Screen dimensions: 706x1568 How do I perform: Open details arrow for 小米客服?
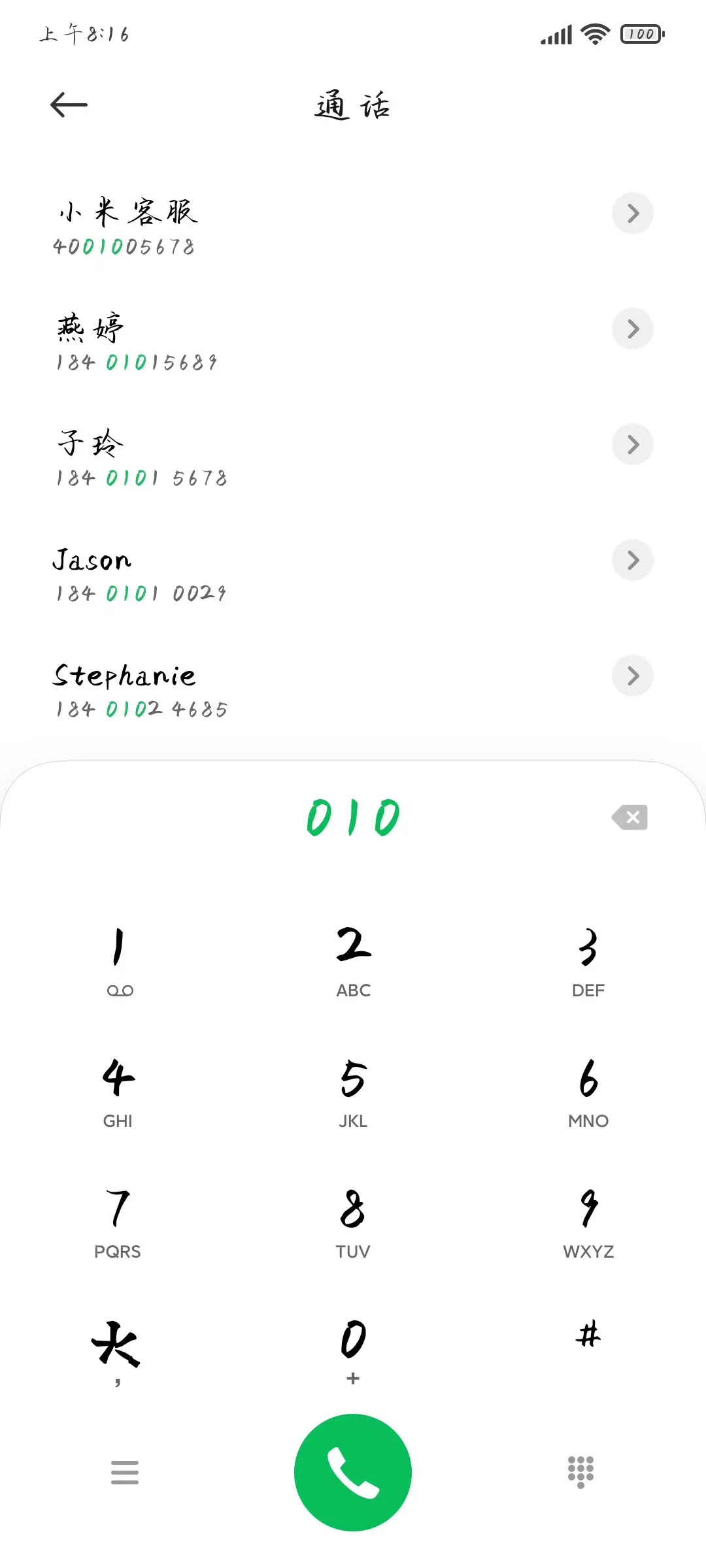pyautogui.click(x=632, y=213)
